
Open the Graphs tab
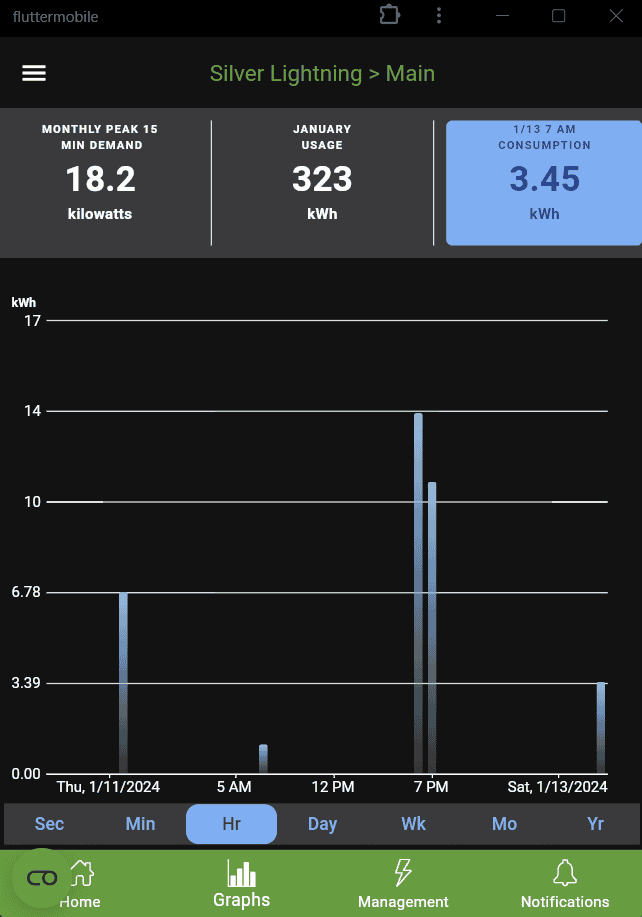[241, 884]
